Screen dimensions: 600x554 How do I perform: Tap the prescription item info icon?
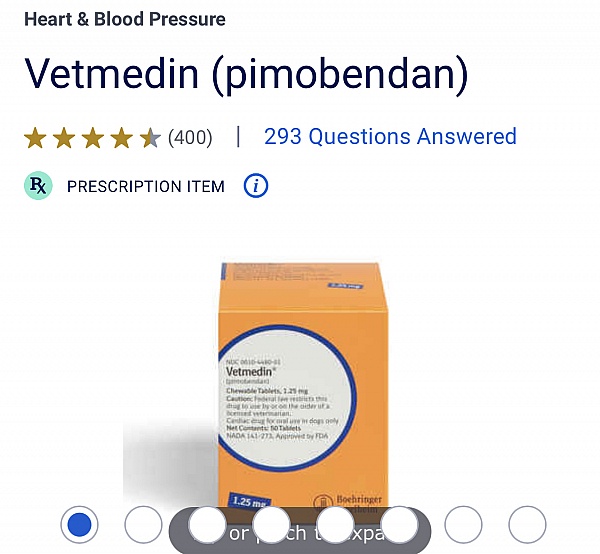pyautogui.click(x=256, y=186)
